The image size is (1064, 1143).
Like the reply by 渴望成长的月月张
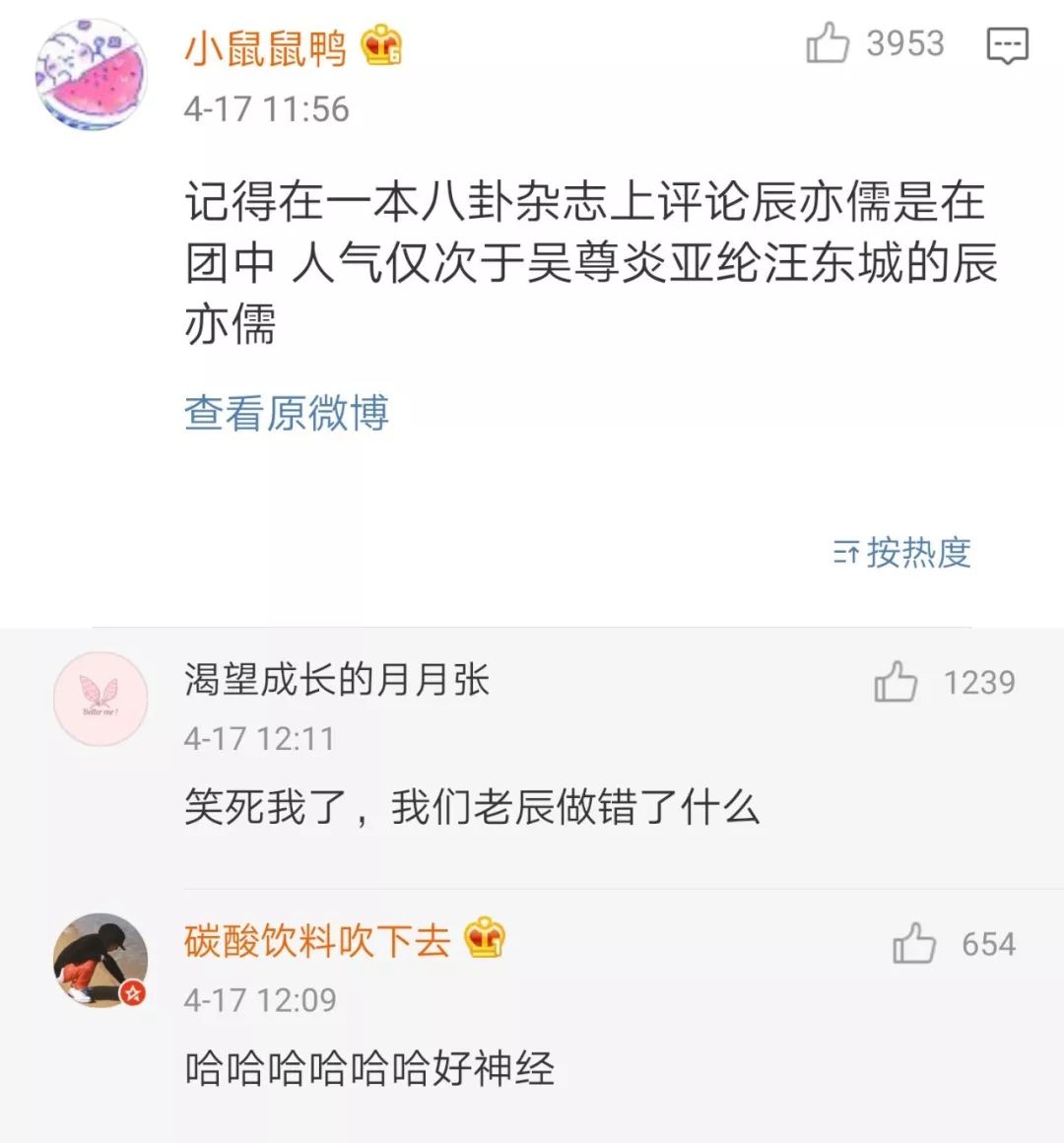tap(896, 682)
